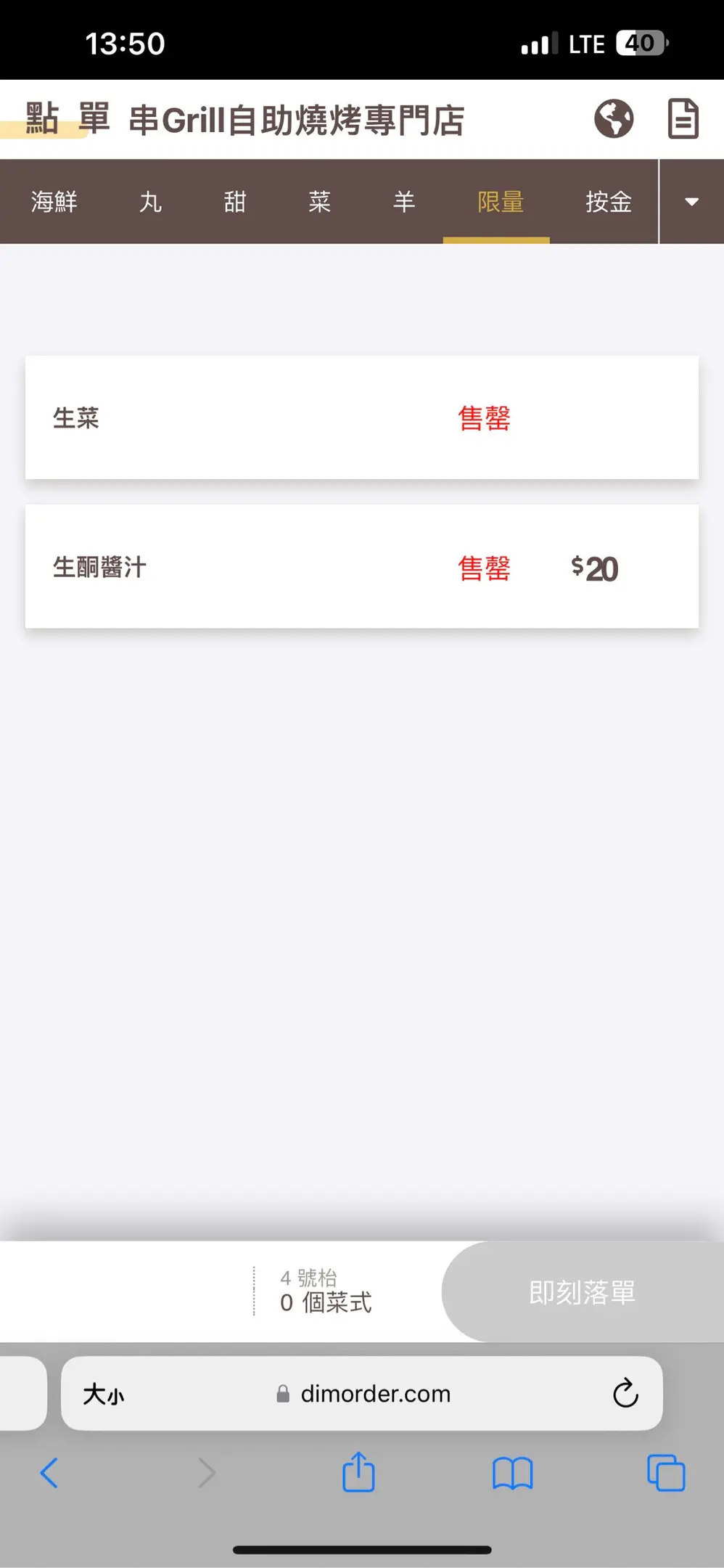The height and width of the screenshot is (1568, 724).
Task: Switch to the 丸 category tab
Action: pyautogui.click(x=150, y=202)
